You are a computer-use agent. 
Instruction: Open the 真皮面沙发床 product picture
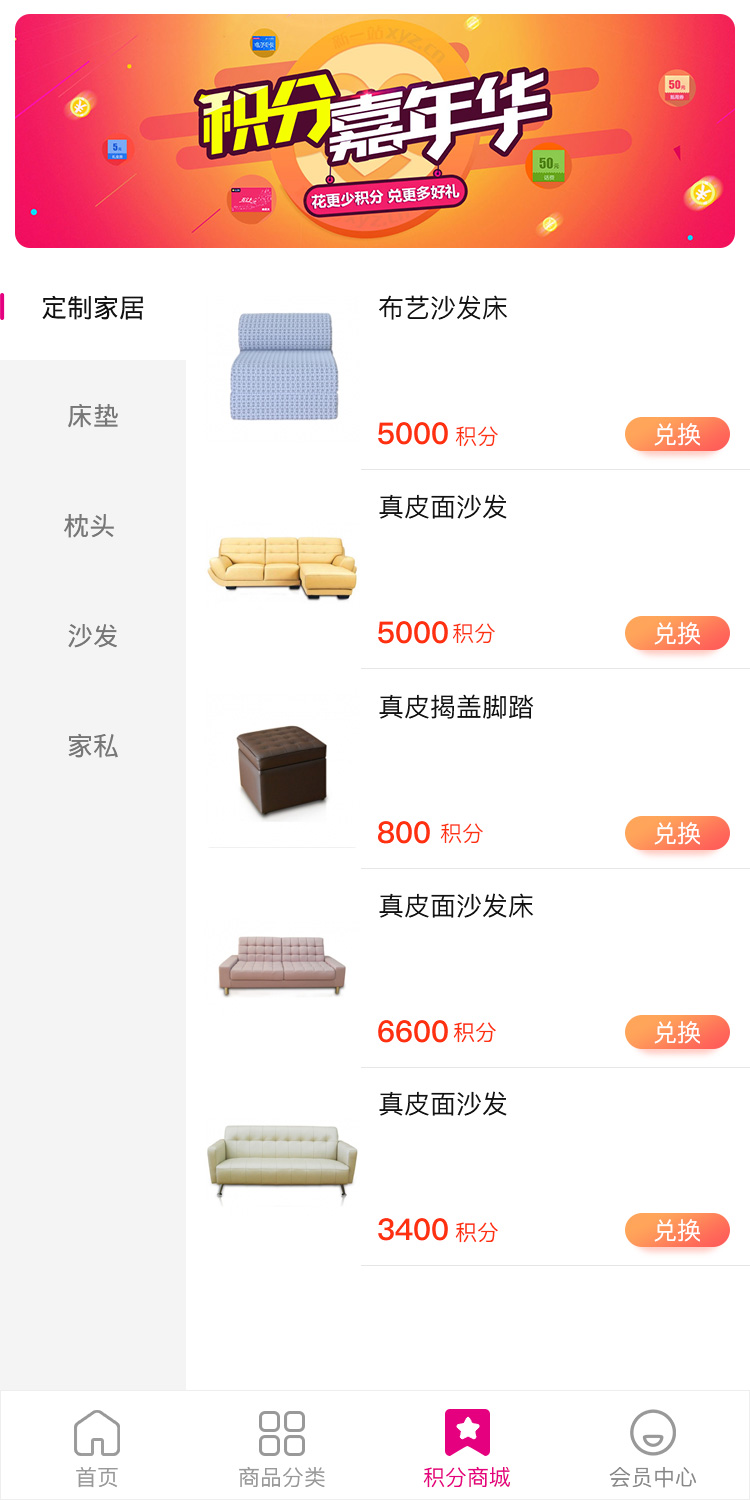click(282, 966)
